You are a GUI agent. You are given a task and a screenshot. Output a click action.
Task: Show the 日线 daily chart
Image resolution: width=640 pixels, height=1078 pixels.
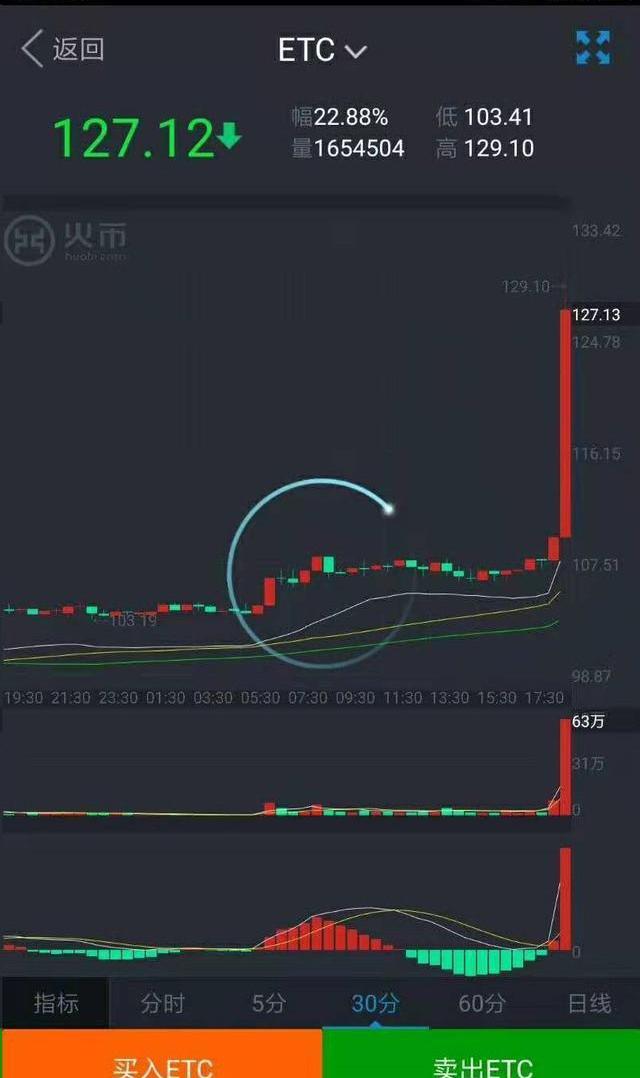coord(588,1003)
